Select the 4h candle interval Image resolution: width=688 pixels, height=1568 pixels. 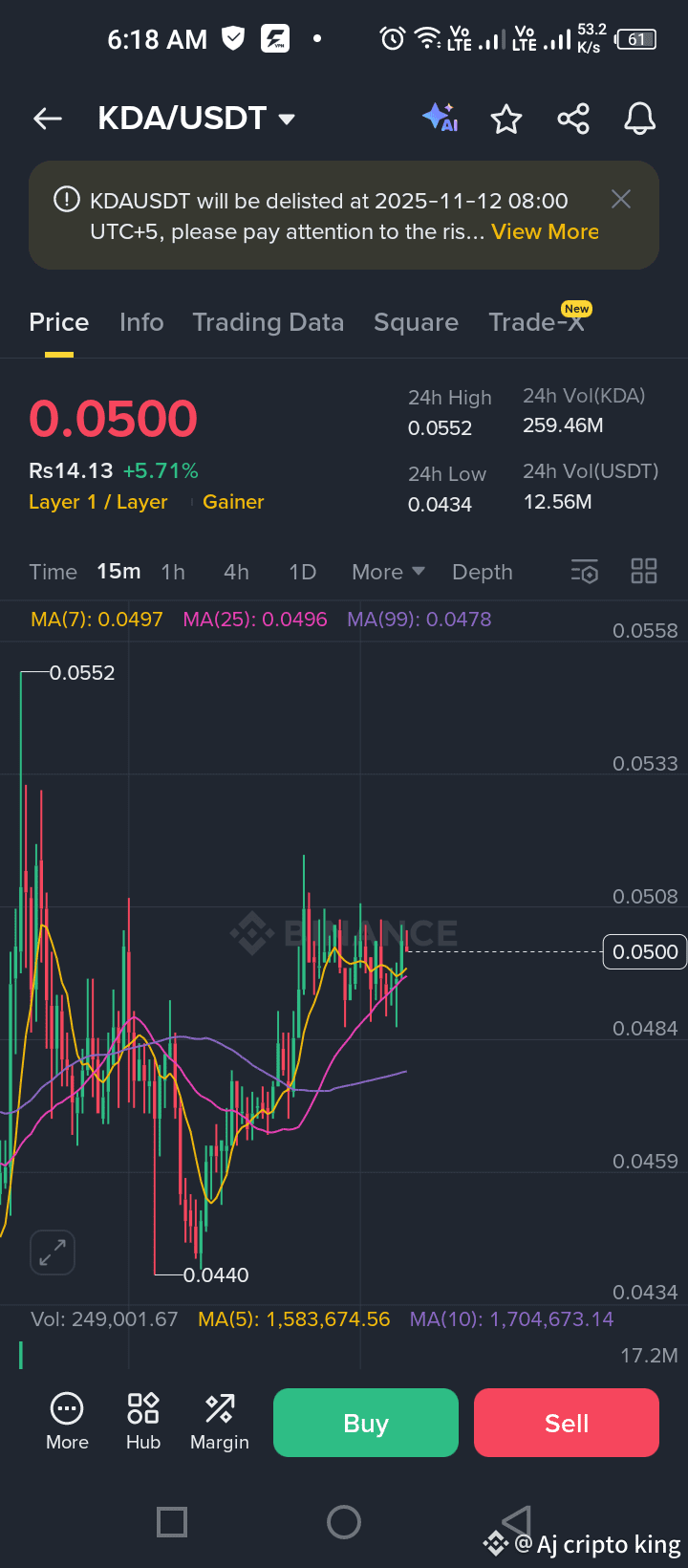click(x=236, y=571)
